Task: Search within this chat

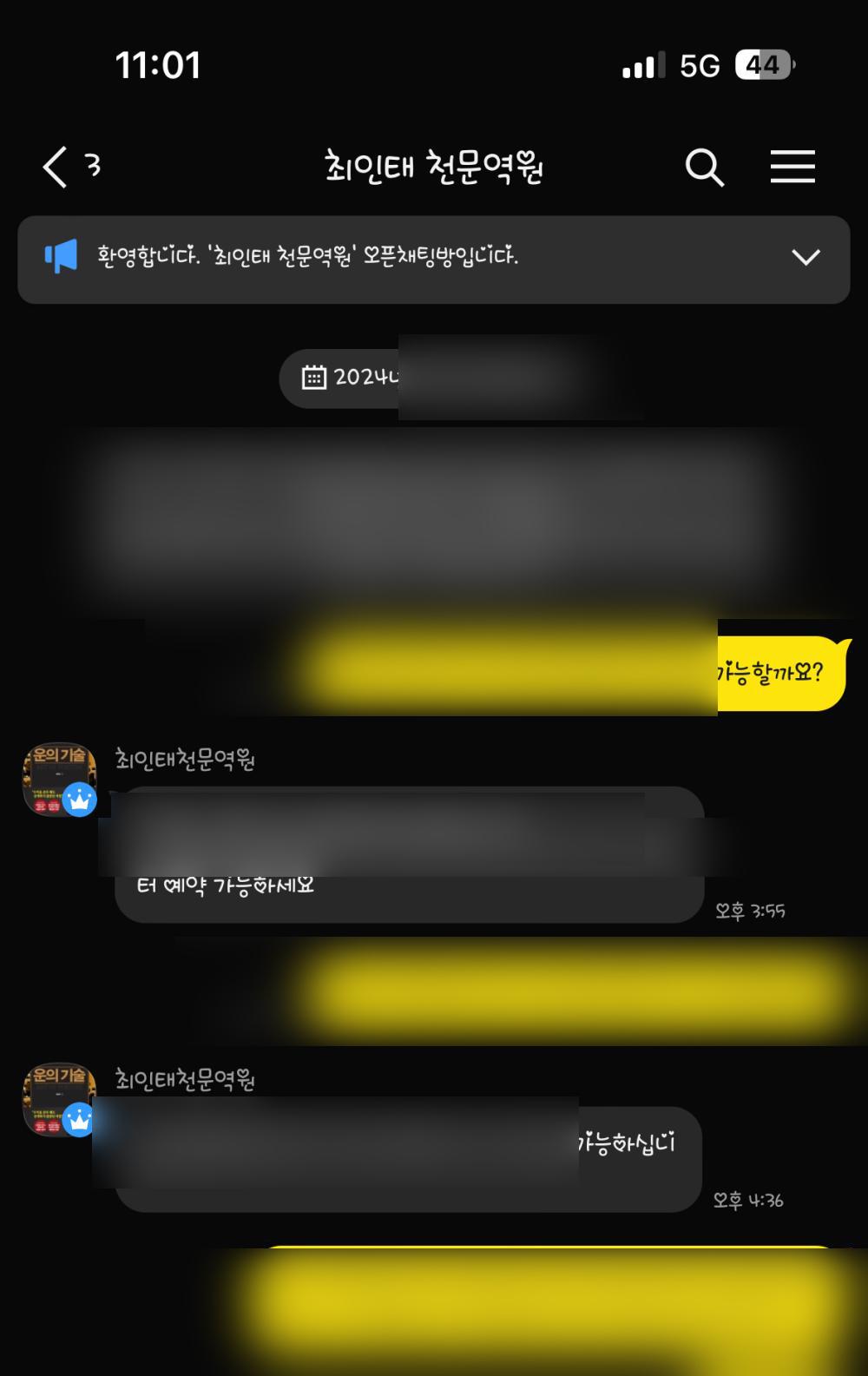Action: tap(704, 166)
